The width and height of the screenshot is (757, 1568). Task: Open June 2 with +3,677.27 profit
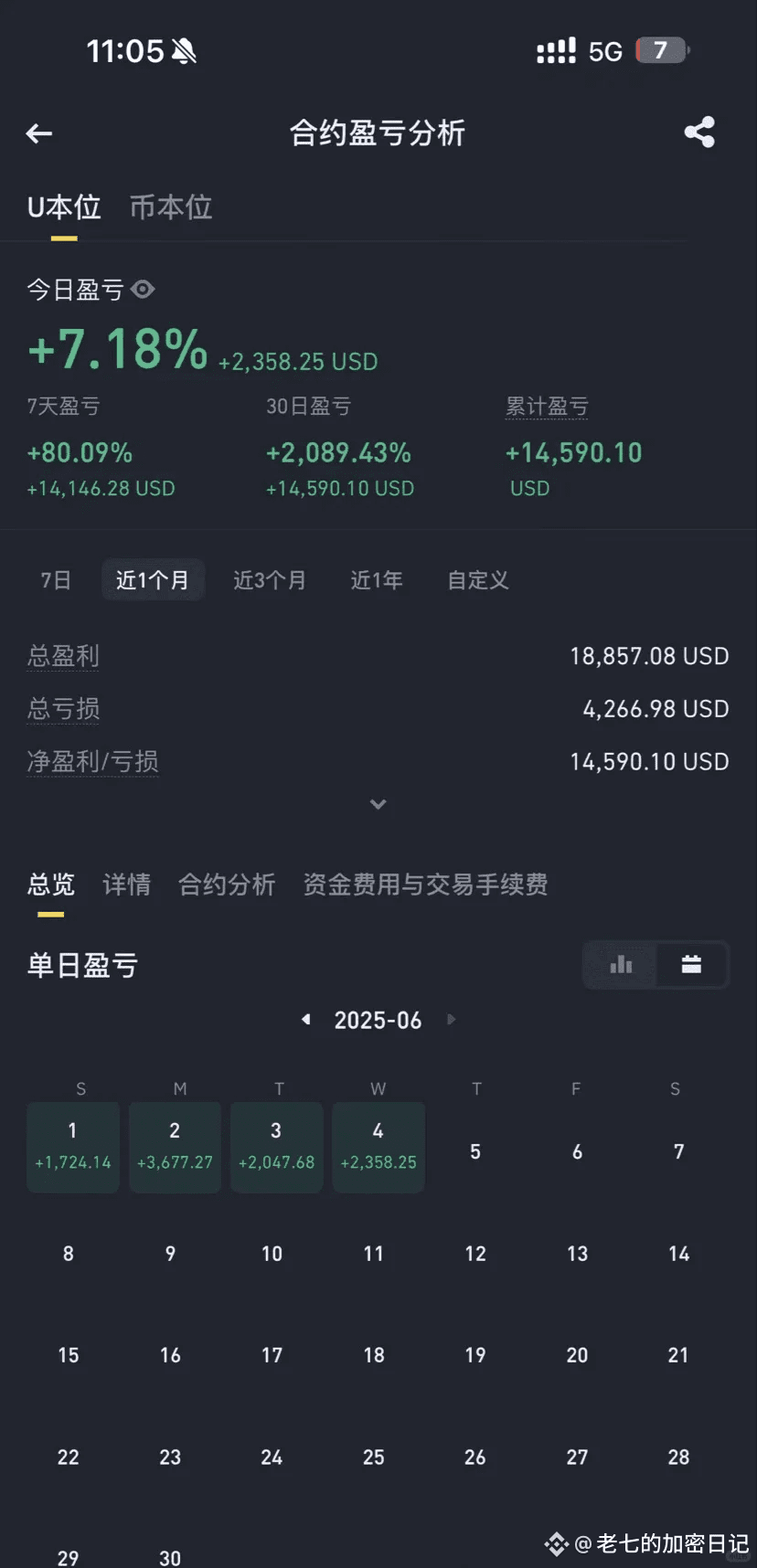click(175, 1147)
